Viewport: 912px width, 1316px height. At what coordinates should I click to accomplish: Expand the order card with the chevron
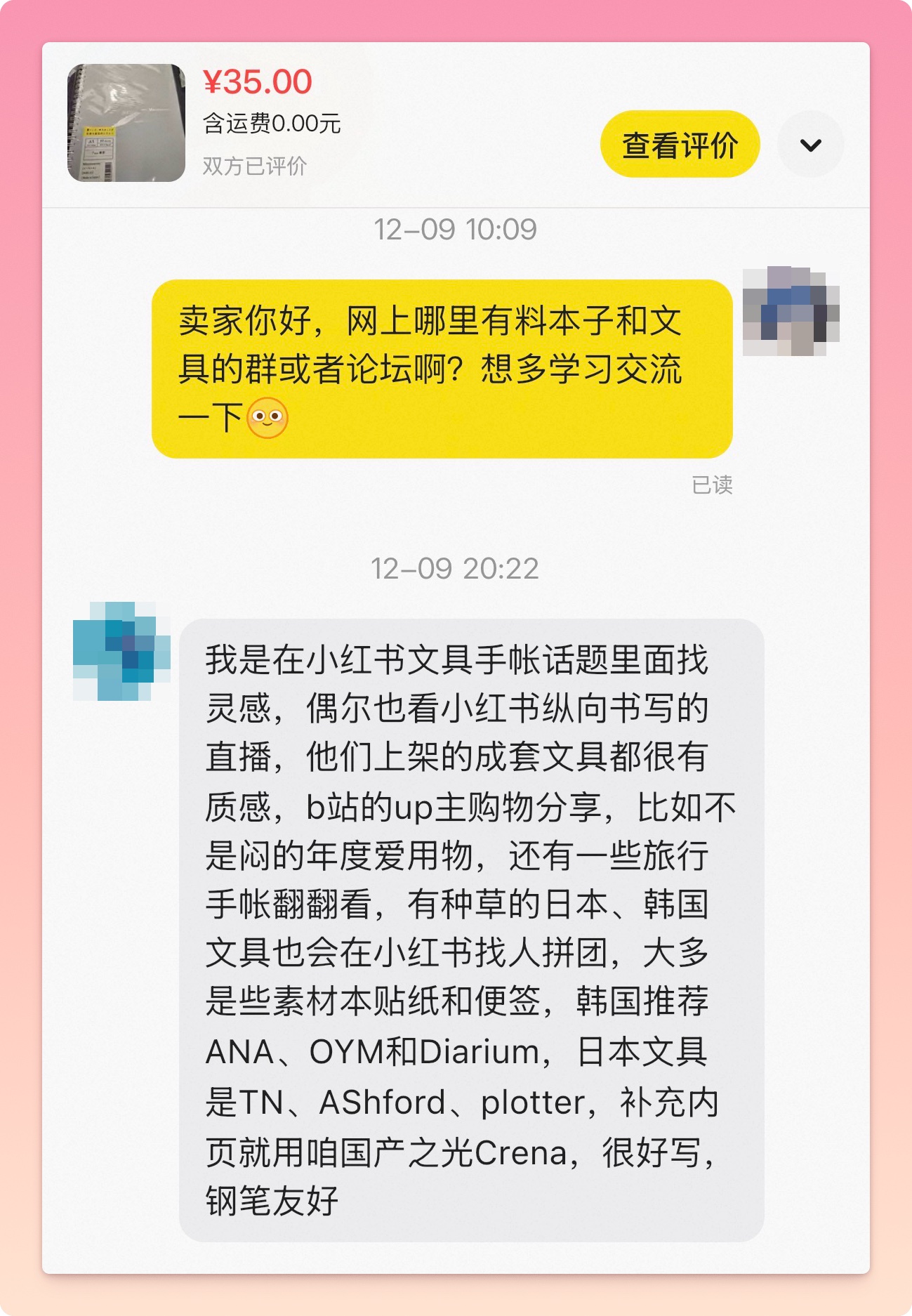coord(810,145)
